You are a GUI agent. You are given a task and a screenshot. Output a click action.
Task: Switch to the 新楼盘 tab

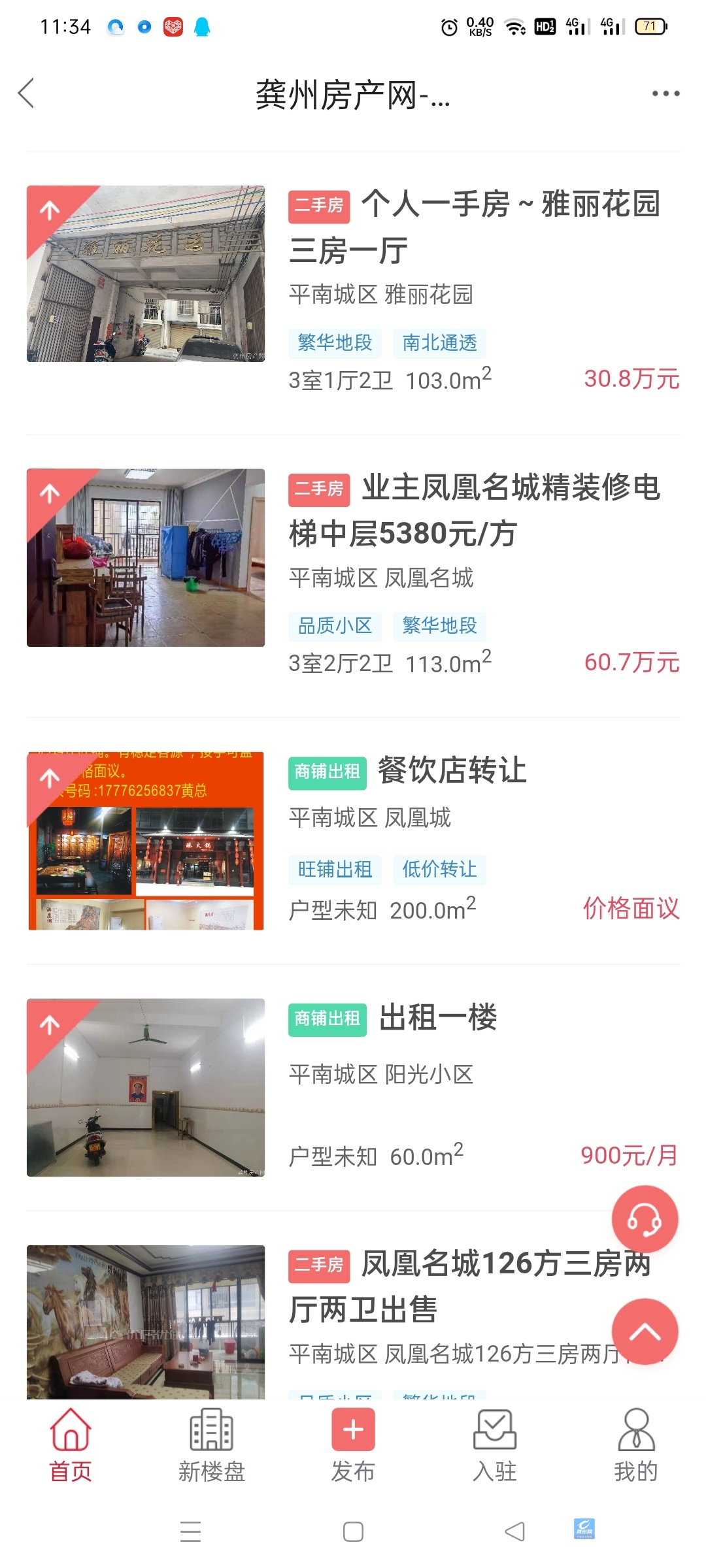[212, 1445]
